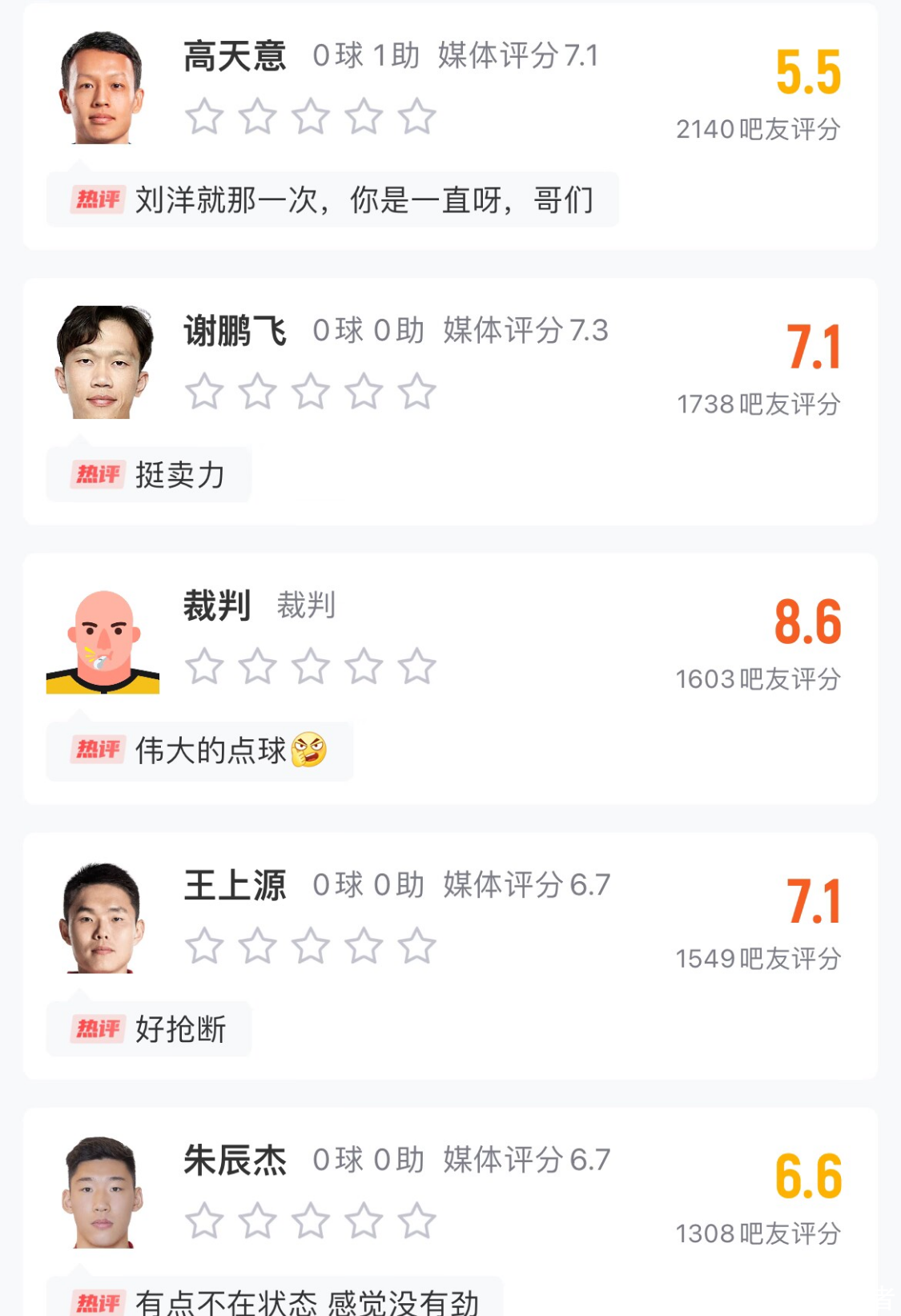The height and width of the screenshot is (1316, 901).
Task: Rate 朱辰杰 with two stars
Action: tap(258, 1222)
